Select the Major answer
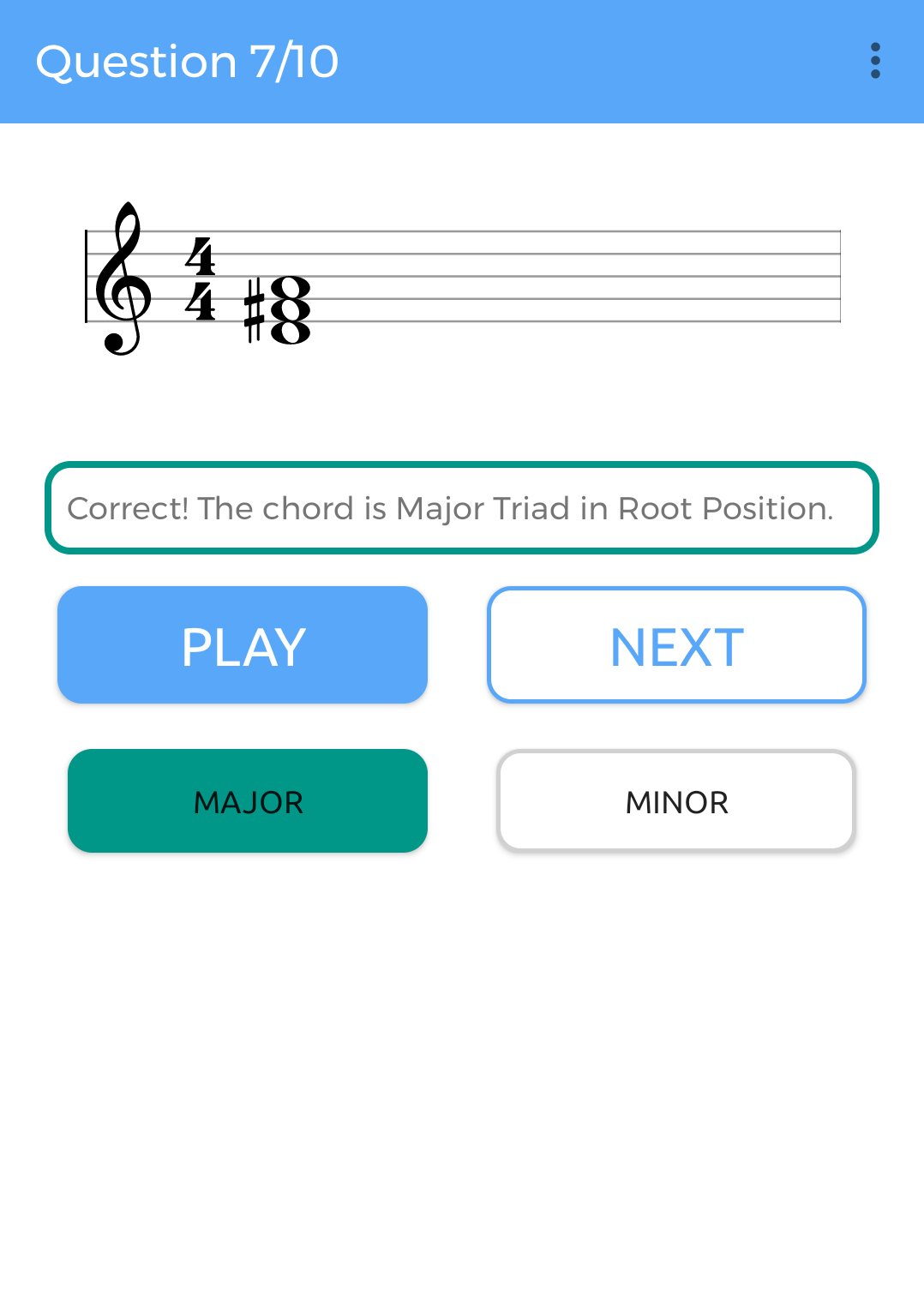 click(x=248, y=801)
